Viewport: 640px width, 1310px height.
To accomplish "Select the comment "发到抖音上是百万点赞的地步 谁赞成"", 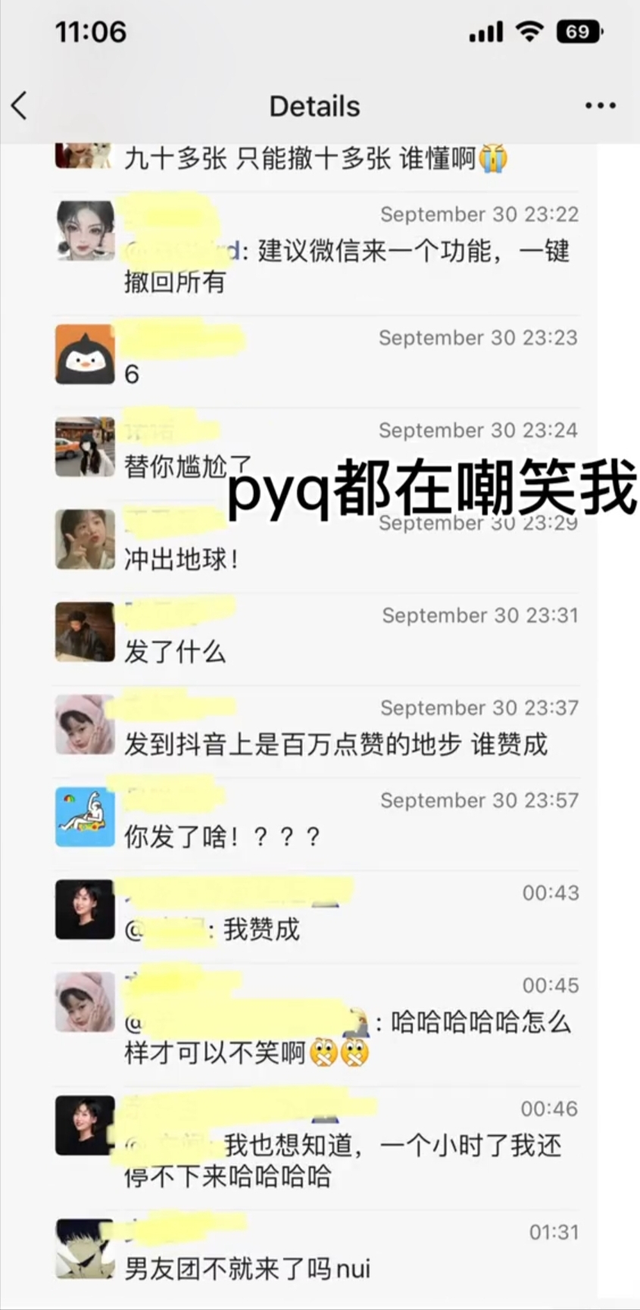I will (336, 745).
